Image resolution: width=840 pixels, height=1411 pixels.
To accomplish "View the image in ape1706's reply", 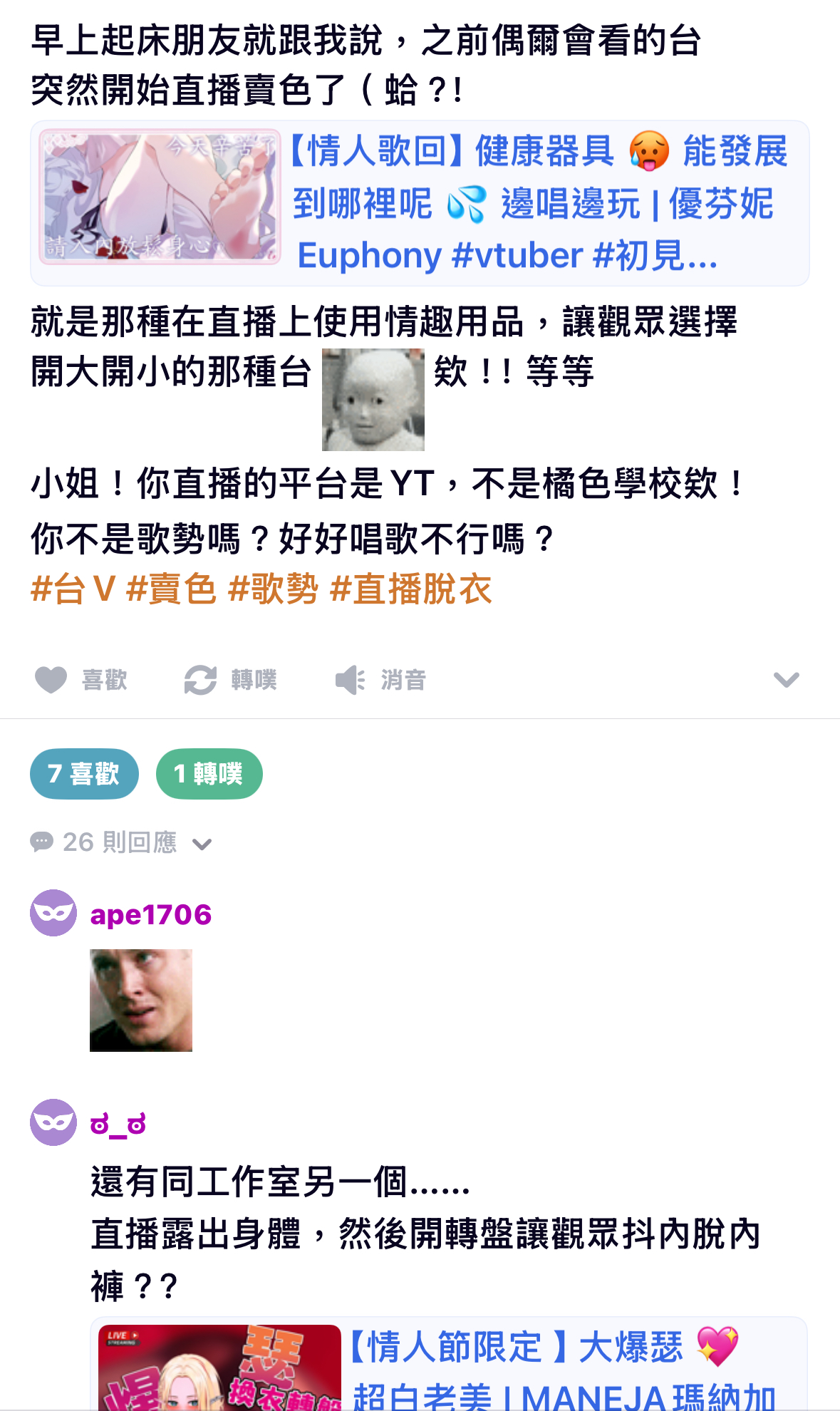I will tap(141, 1000).
